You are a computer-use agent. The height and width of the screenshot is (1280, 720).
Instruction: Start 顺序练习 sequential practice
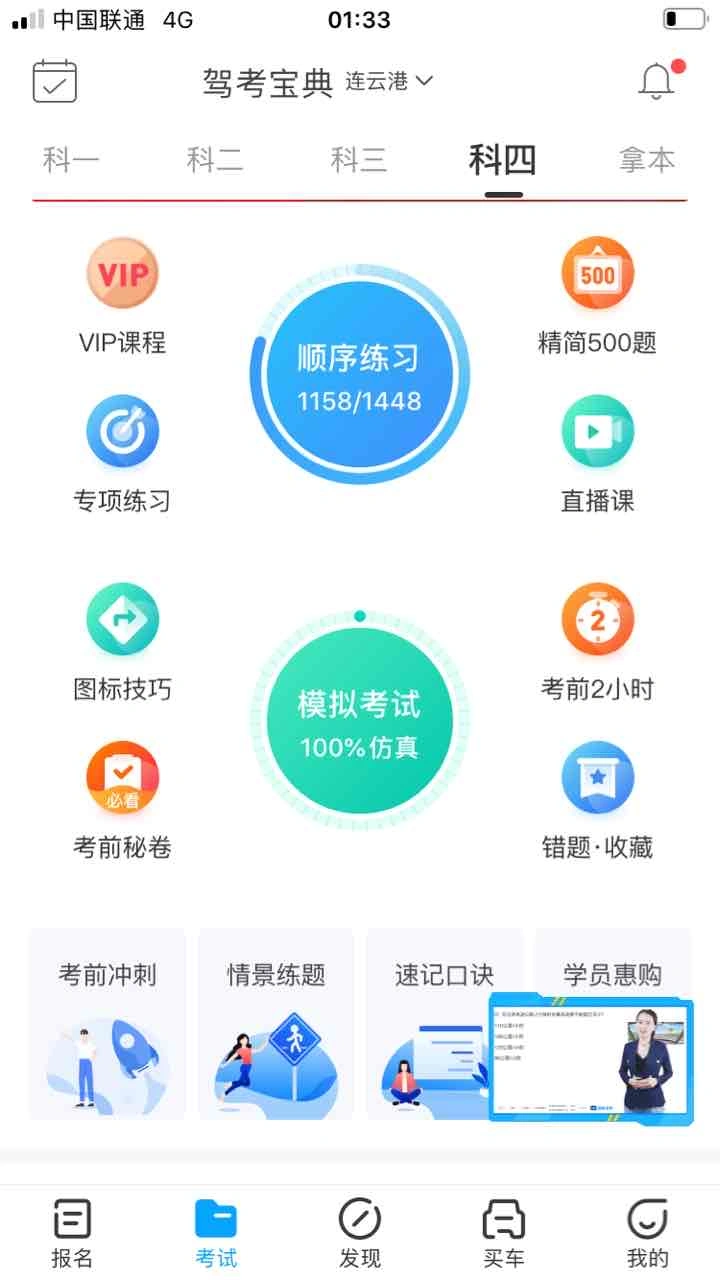coord(359,375)
